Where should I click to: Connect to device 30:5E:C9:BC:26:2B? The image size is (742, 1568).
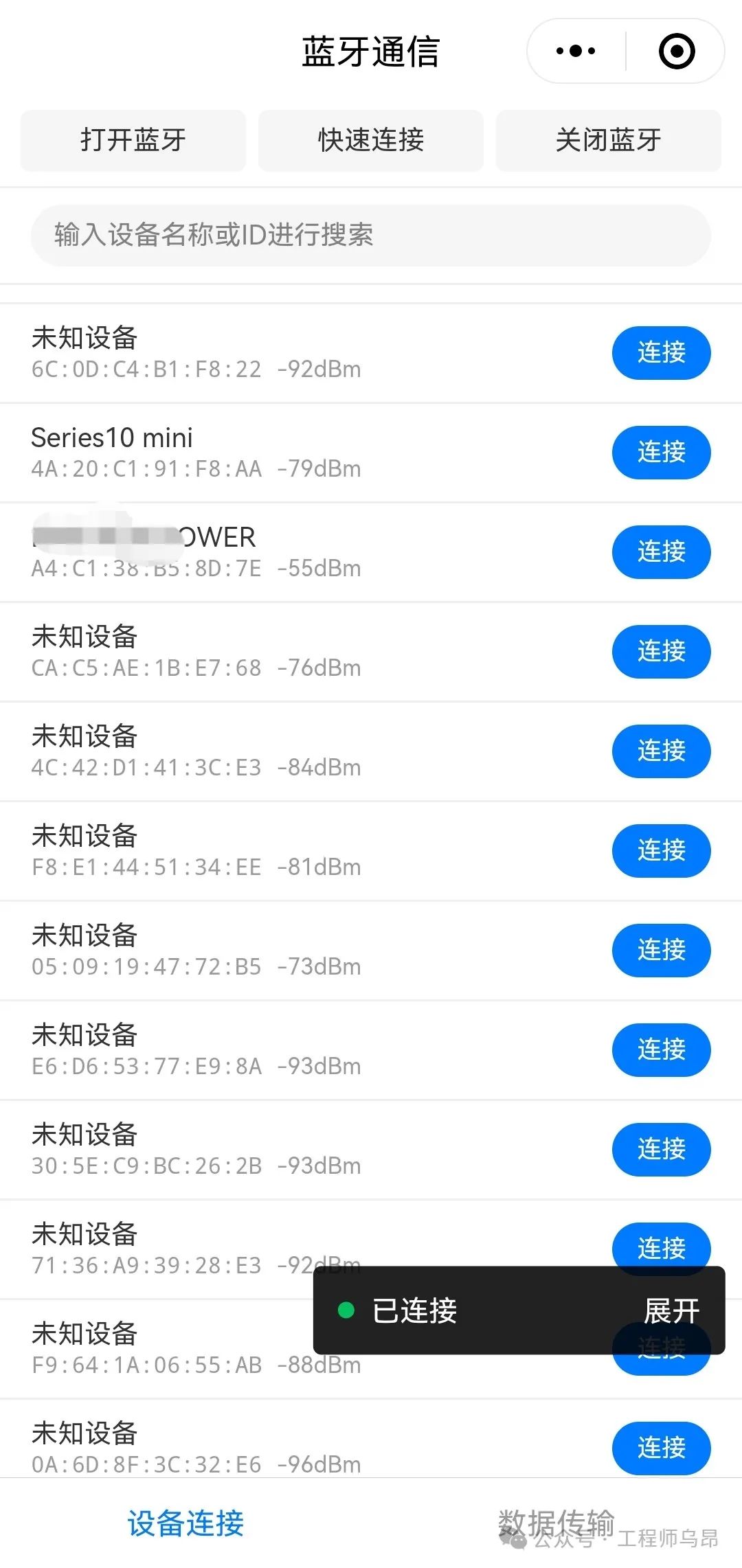(x=661, y=1150)
